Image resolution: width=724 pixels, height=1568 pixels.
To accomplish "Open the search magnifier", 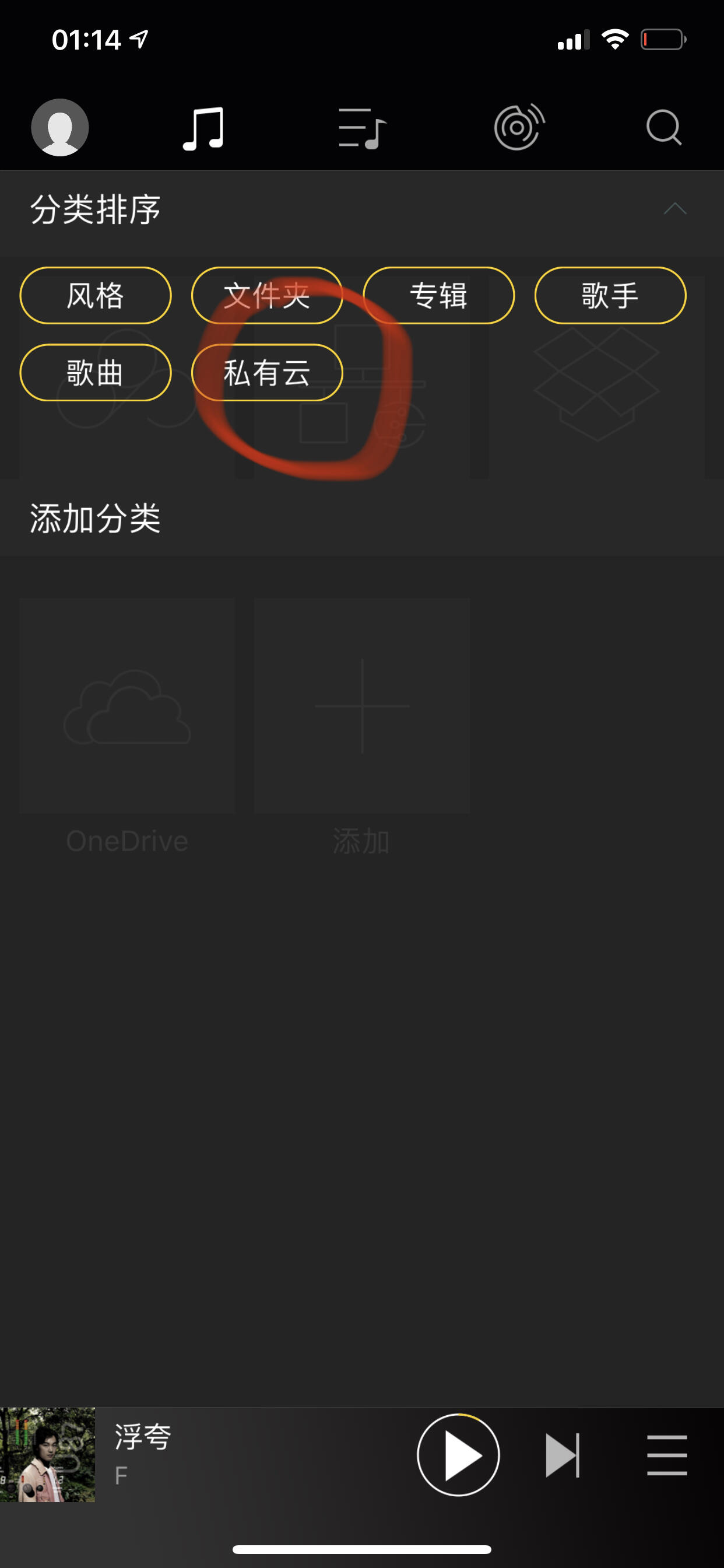I will tap(663, 127).
